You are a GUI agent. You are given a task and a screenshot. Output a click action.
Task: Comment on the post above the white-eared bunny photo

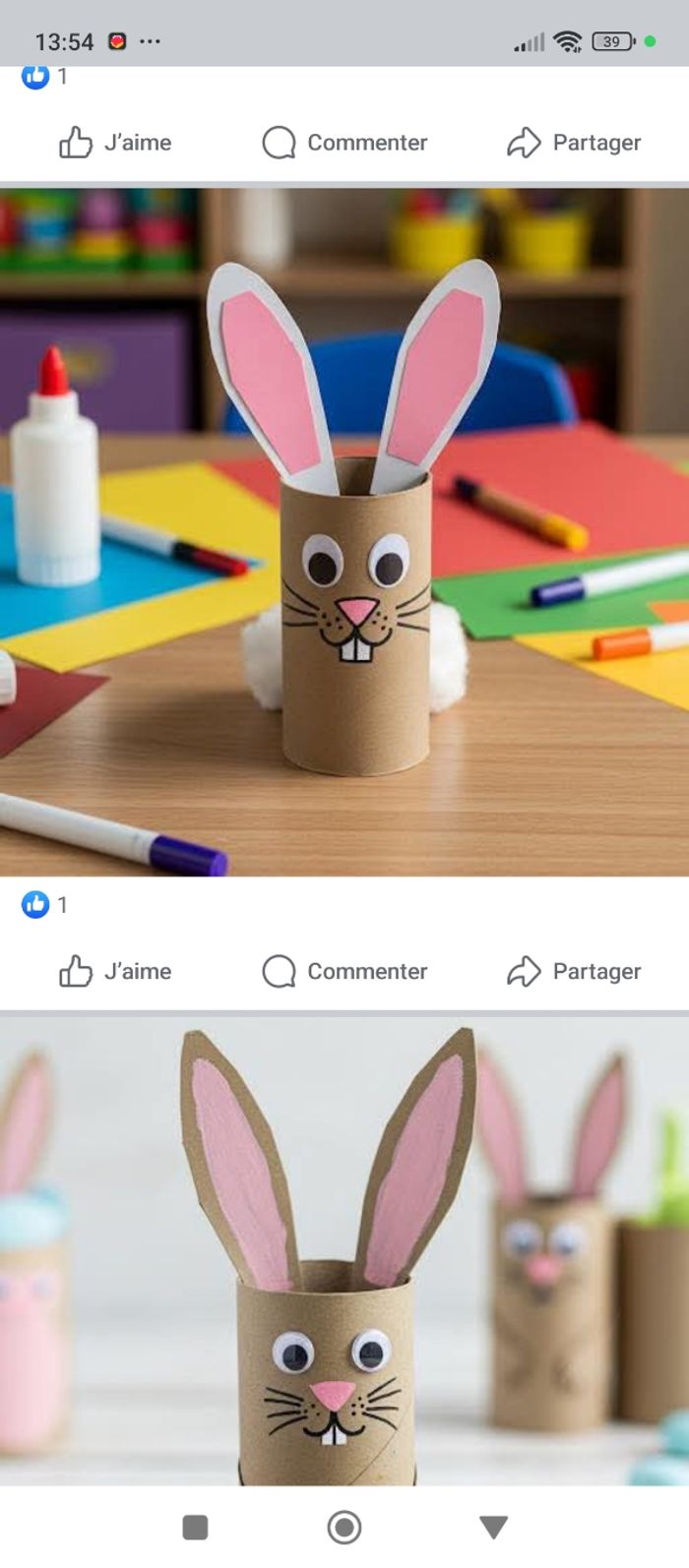pyautogui.click(x=344, y=143)
